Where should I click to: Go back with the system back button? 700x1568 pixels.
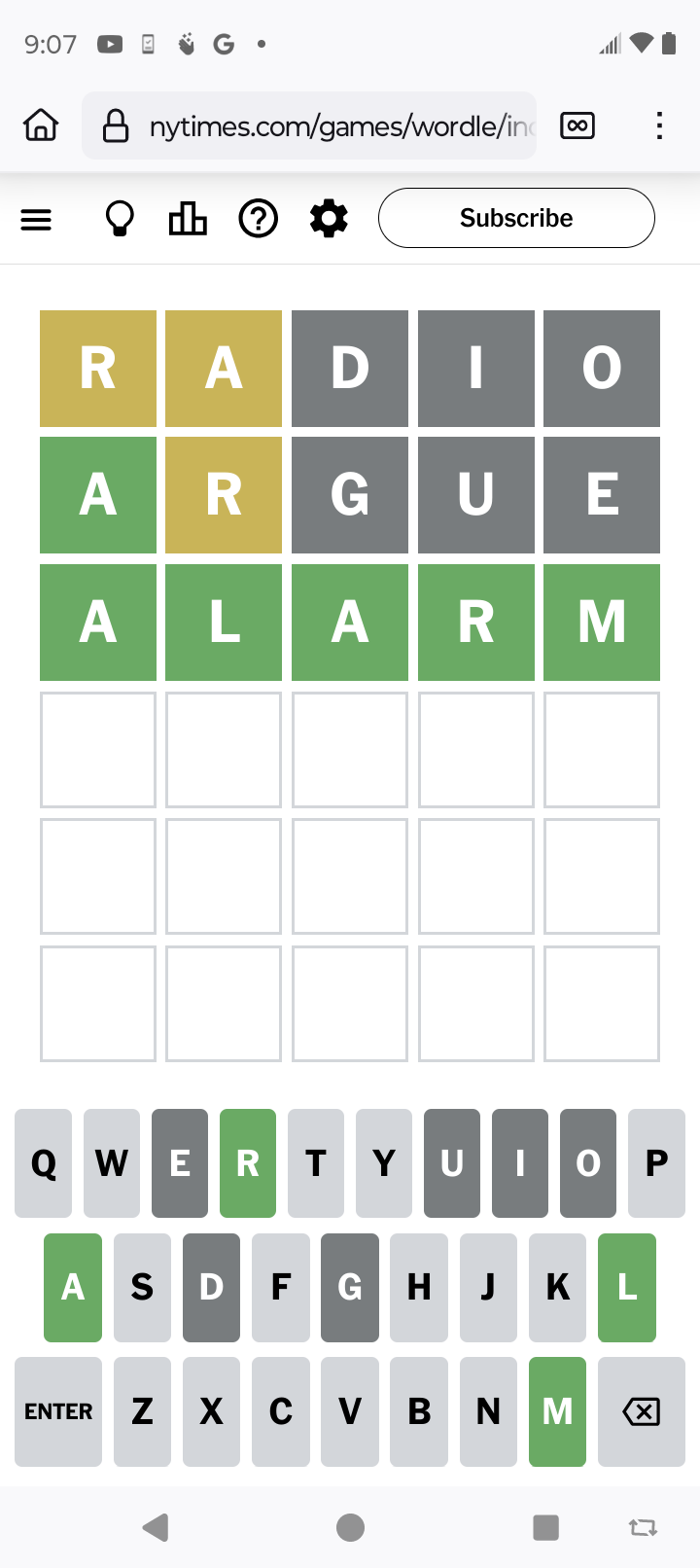[156, 1527]
